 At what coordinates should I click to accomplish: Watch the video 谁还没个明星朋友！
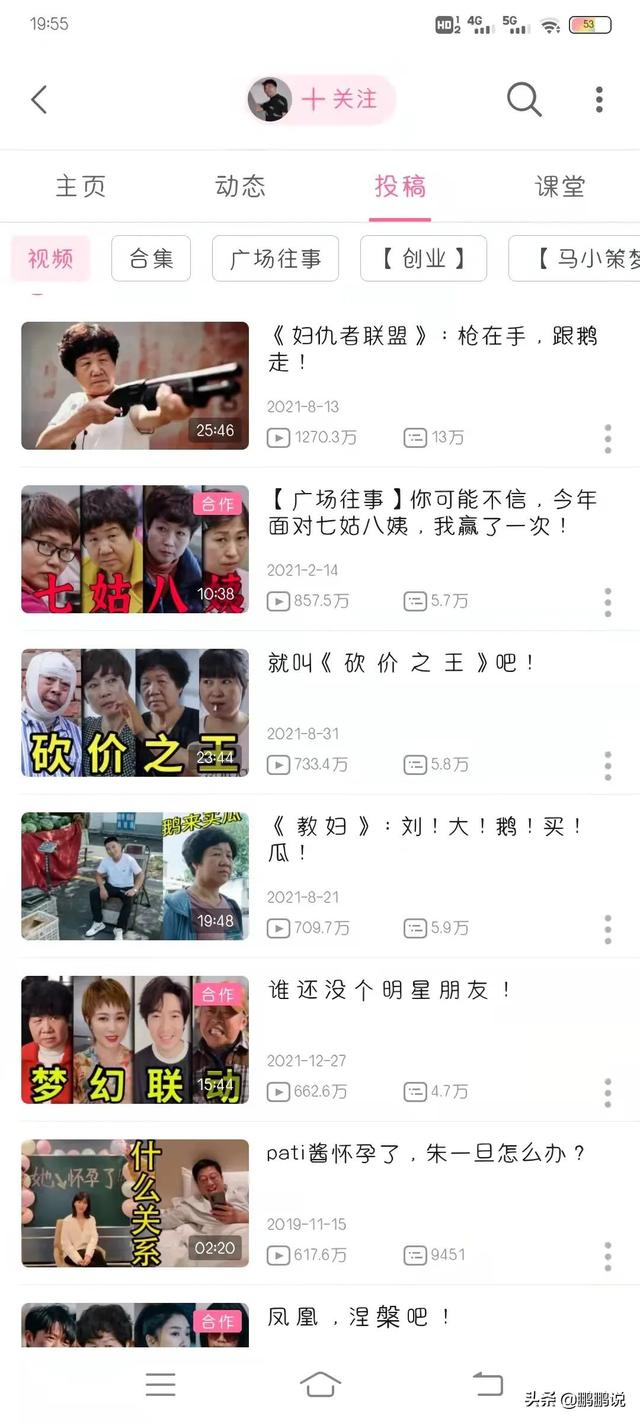(x=135, y=1039)
